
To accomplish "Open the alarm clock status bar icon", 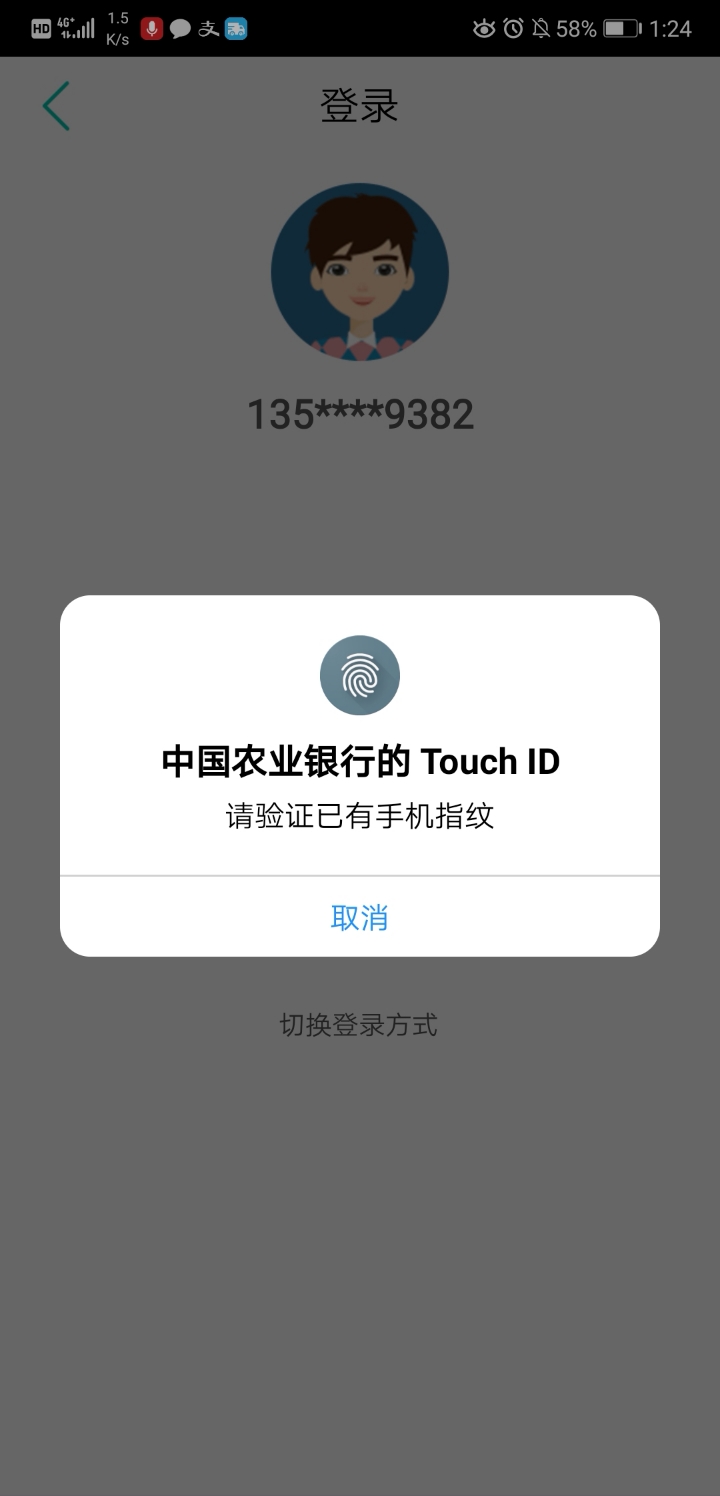I will (513, 28).
